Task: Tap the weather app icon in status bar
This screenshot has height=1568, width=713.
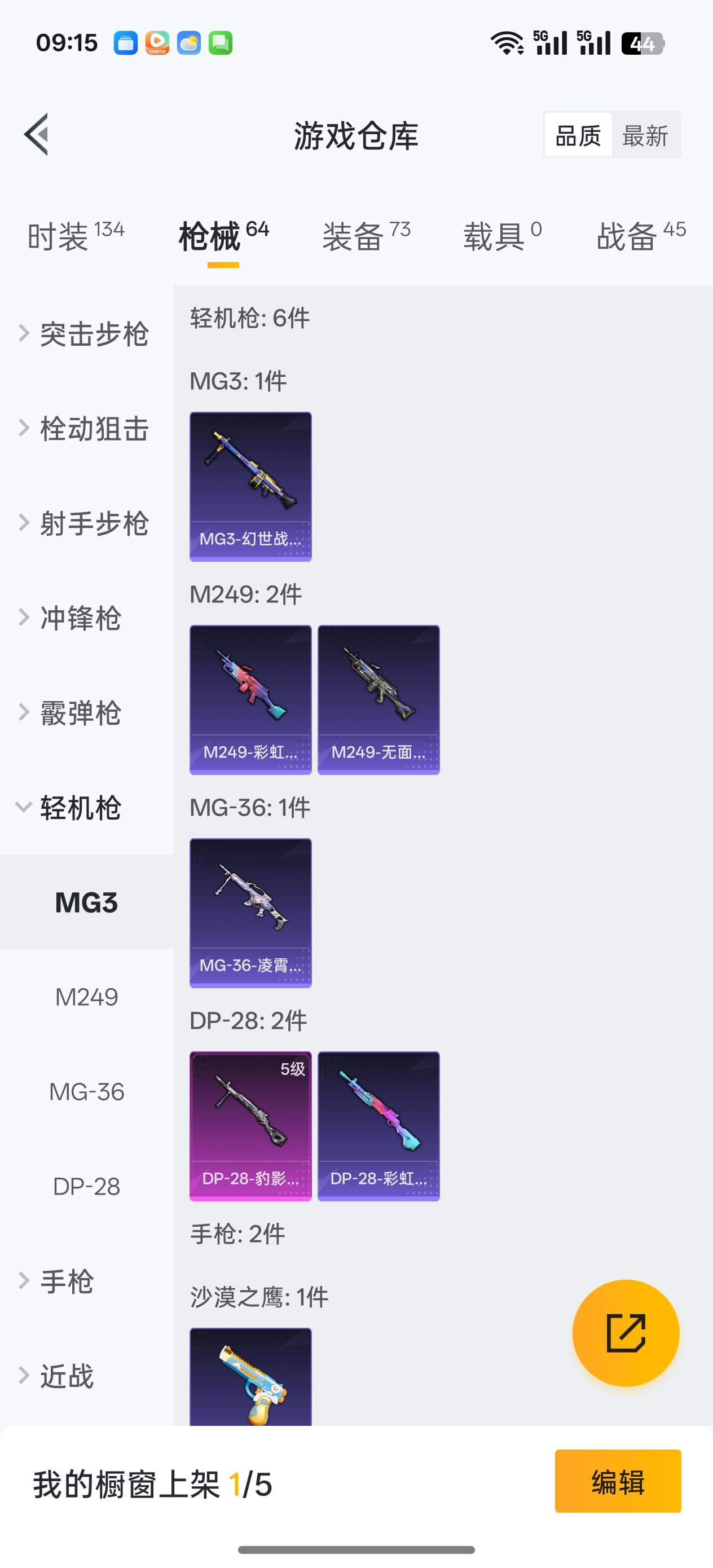Action: 189,43
